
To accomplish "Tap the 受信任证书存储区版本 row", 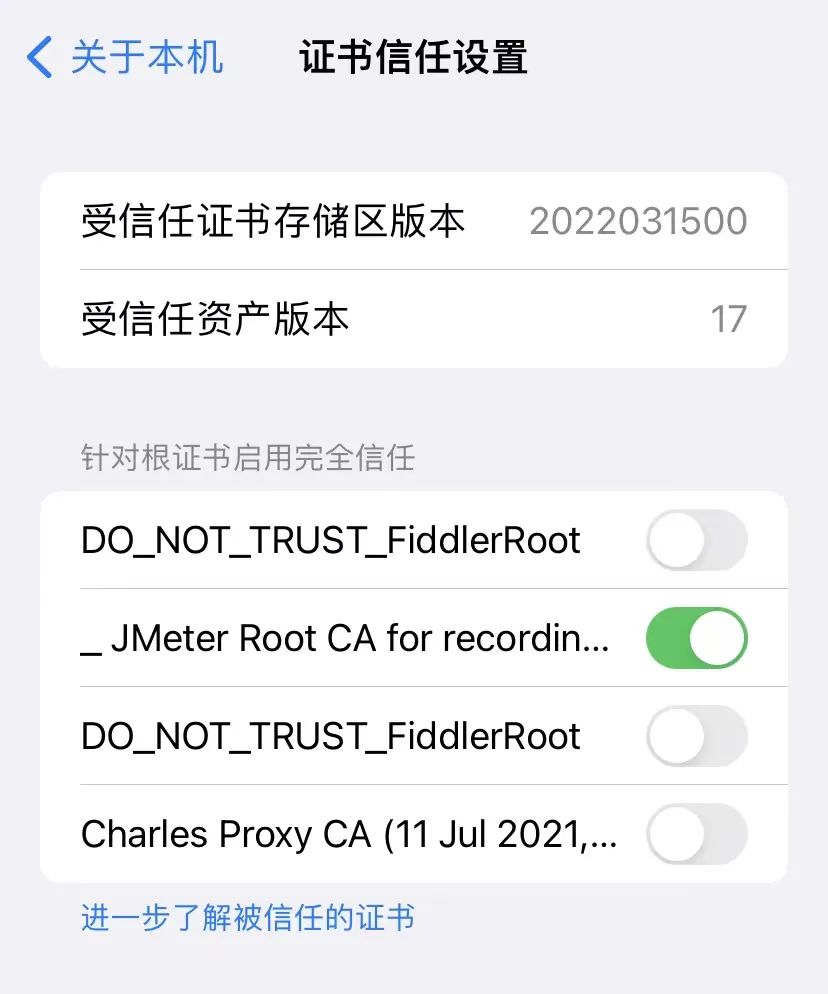I will (x=270, y=221).
